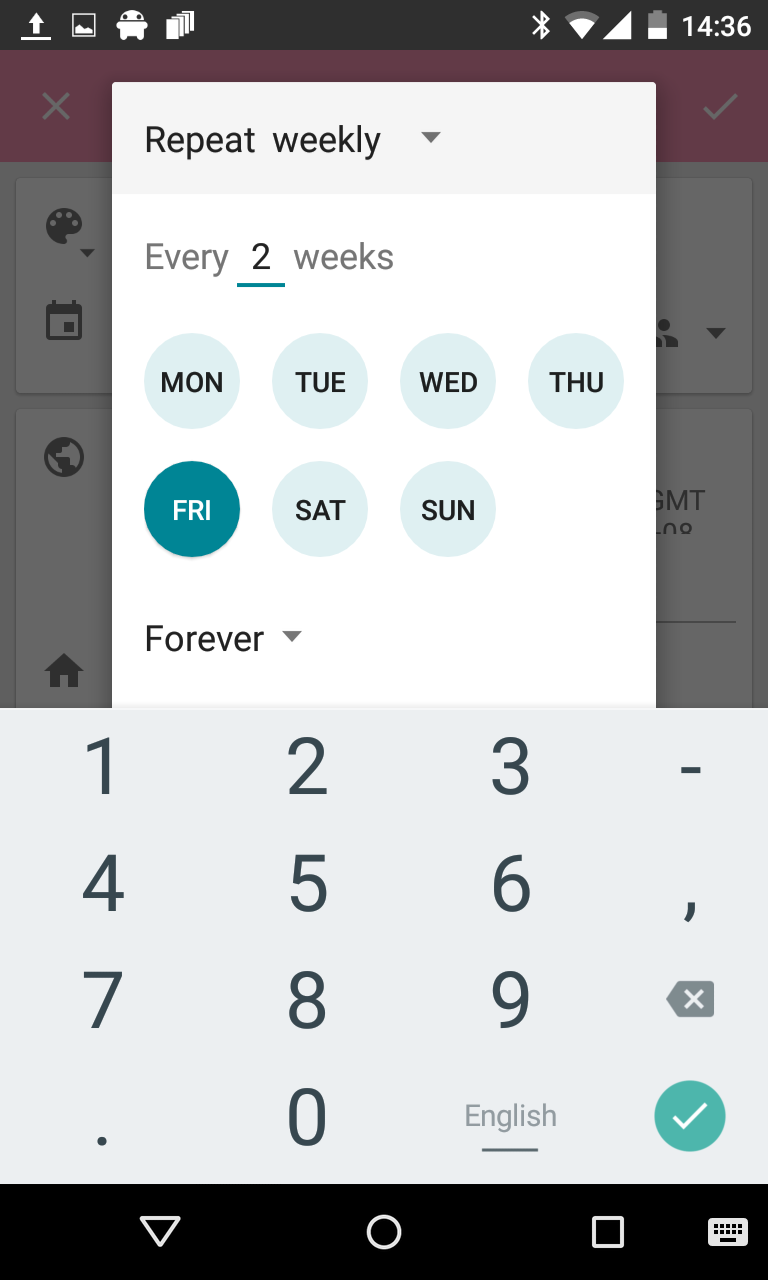Screen dimensions: 768x1280
Task: Select SUN as a repeat day
Action: click(x=448, y=510)
